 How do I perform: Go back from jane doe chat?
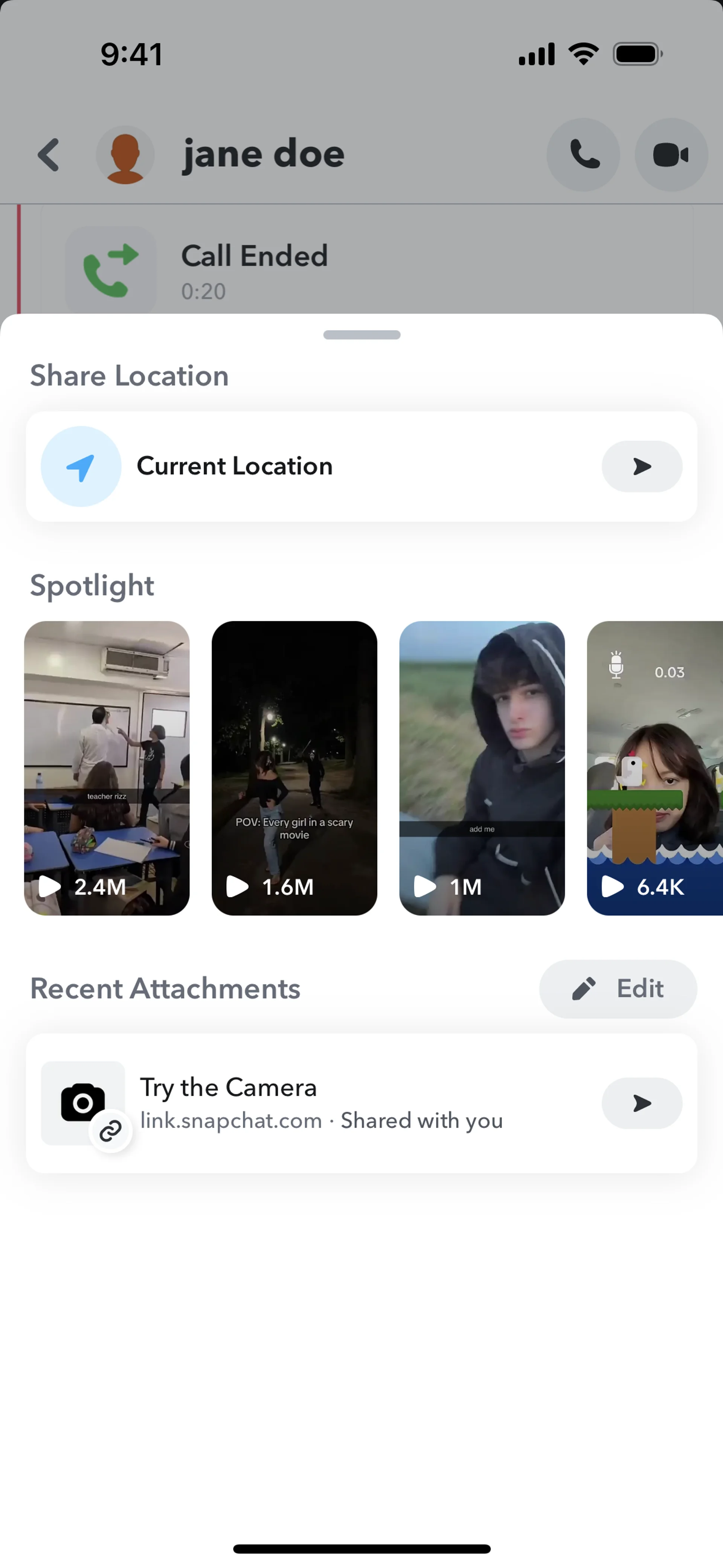[x=49, y=154]
